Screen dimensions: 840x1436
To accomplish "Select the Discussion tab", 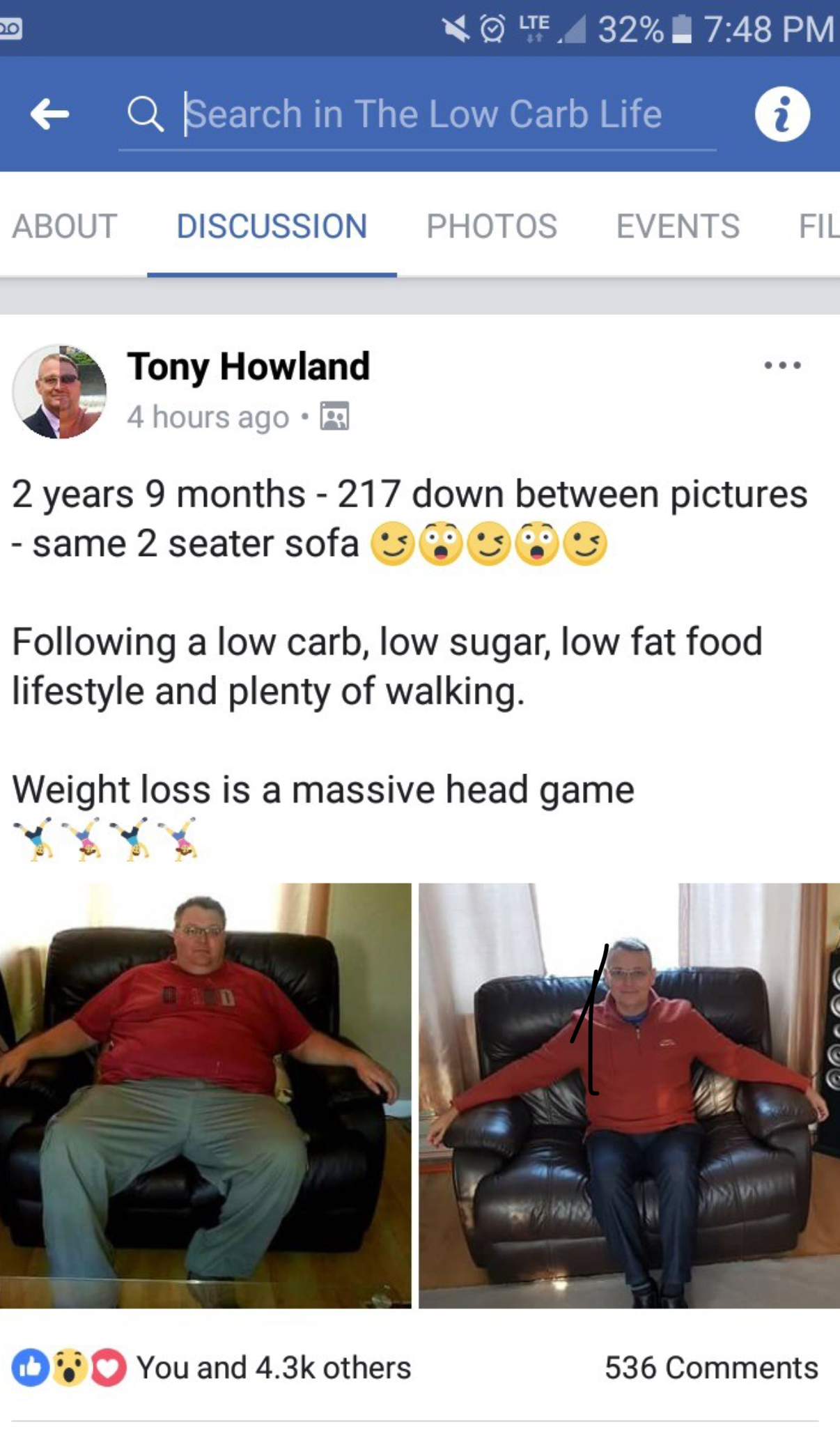I will click(271, 226).
